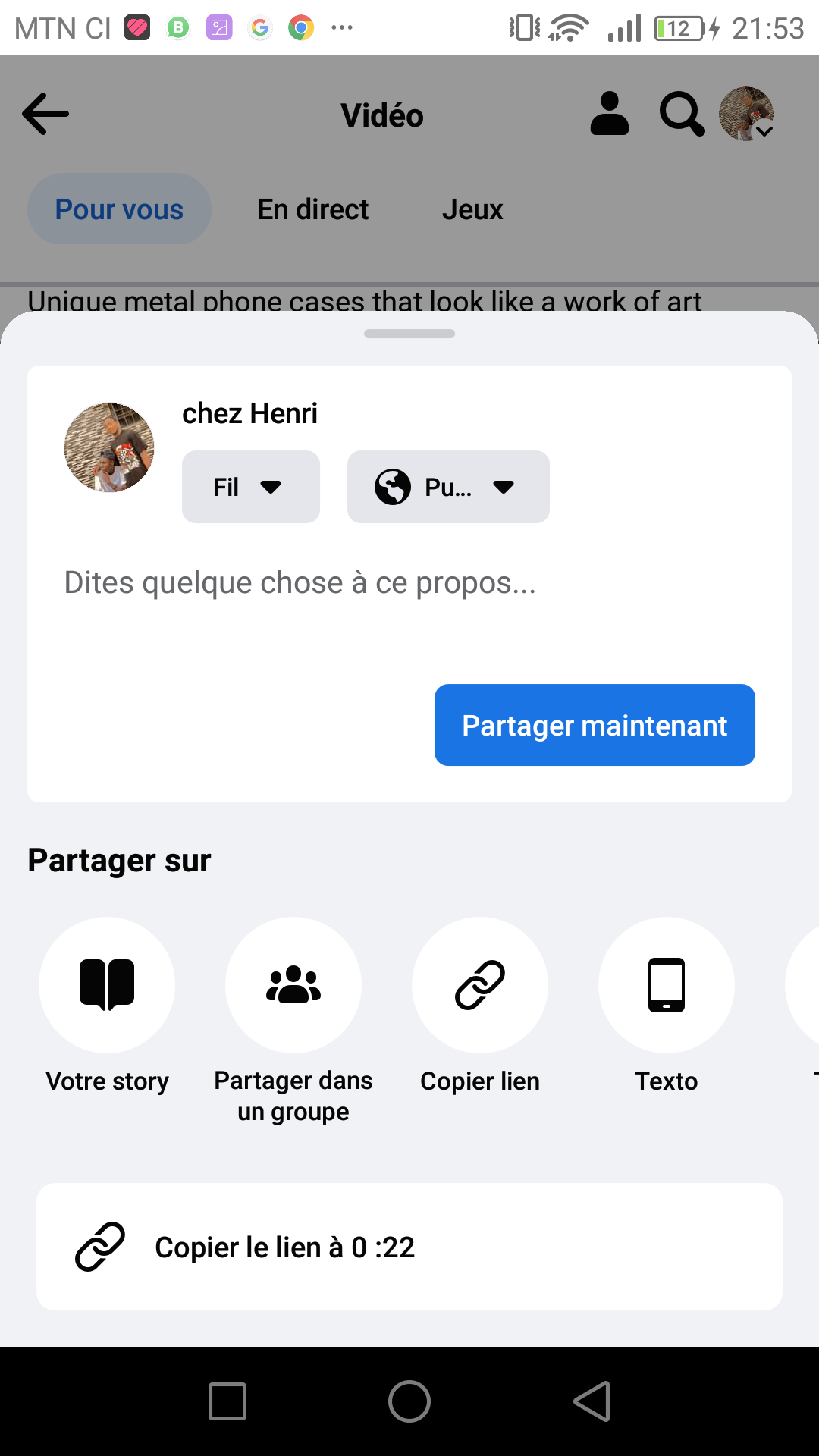This screenshot has height=1456, width=819.
Task: Open the profile person icon
Action: click(610, 115)
